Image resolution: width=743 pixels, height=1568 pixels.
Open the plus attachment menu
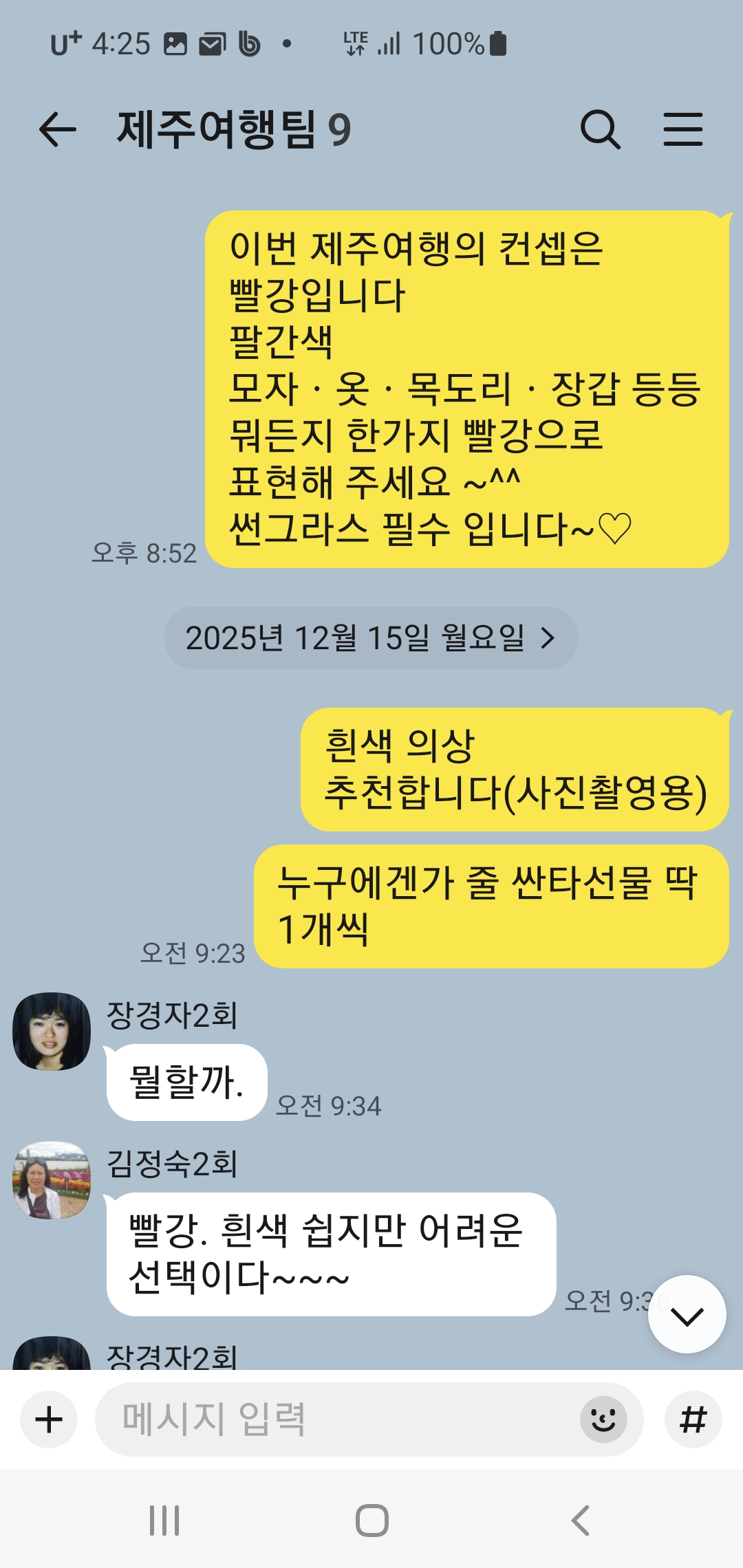point(49,1419)
